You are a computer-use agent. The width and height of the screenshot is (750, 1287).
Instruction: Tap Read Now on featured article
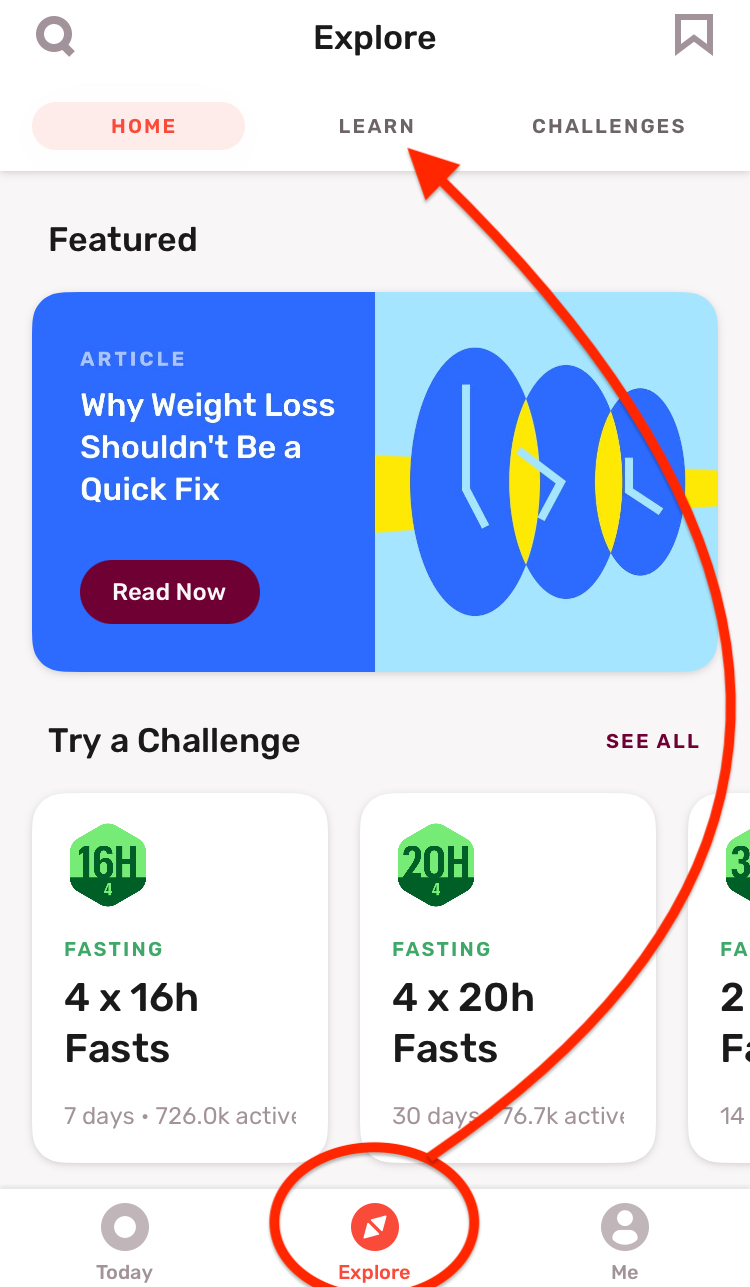[170, 592]
